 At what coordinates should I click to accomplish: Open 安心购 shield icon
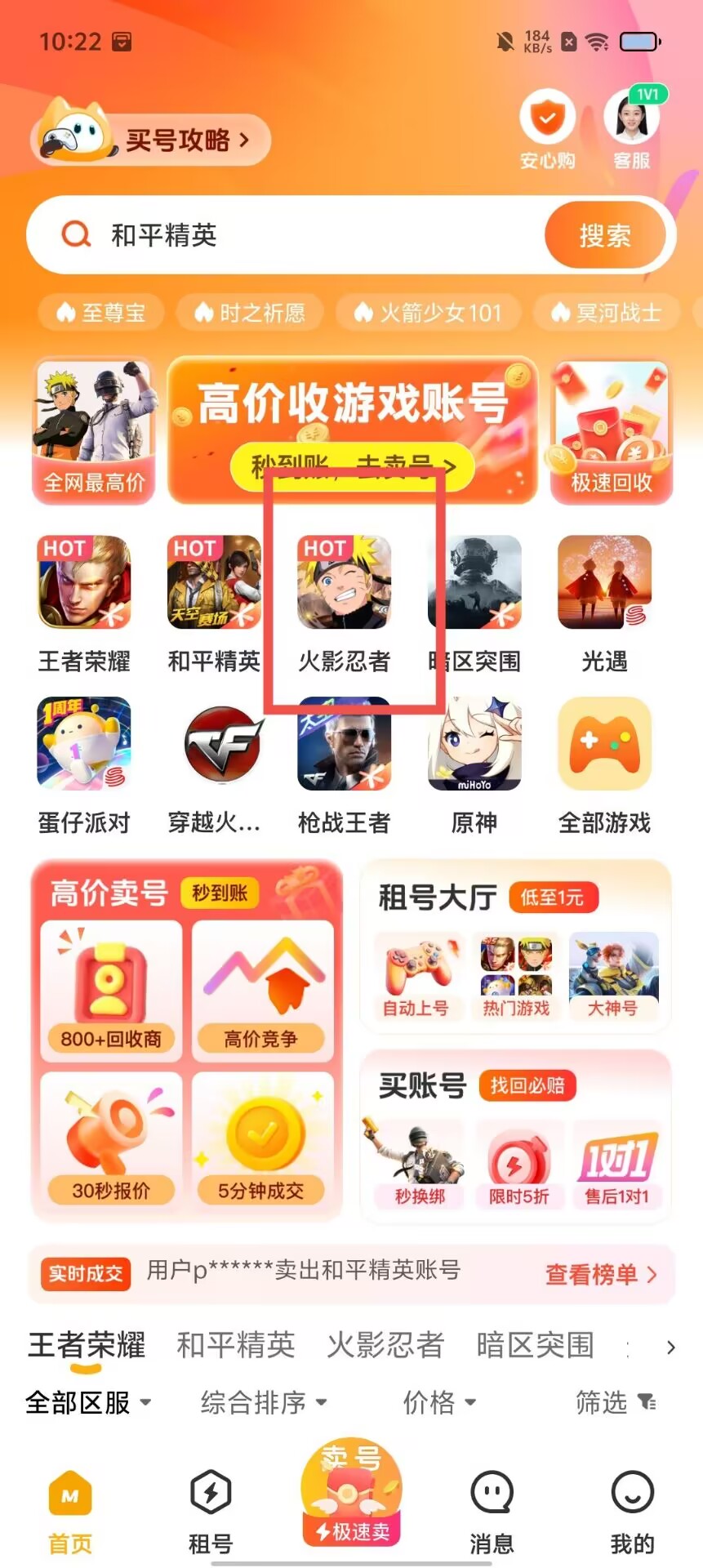click(547, 129)
